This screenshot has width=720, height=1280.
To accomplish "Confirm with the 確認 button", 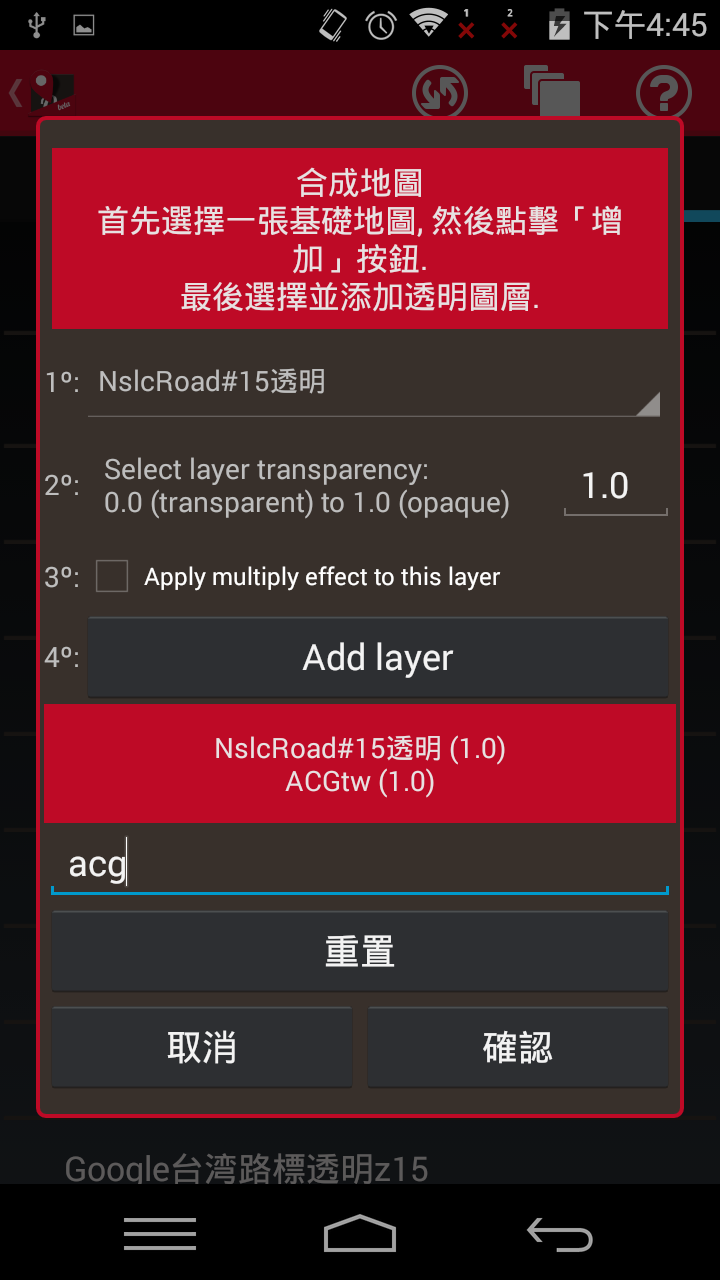I will tap(517, 1047).
